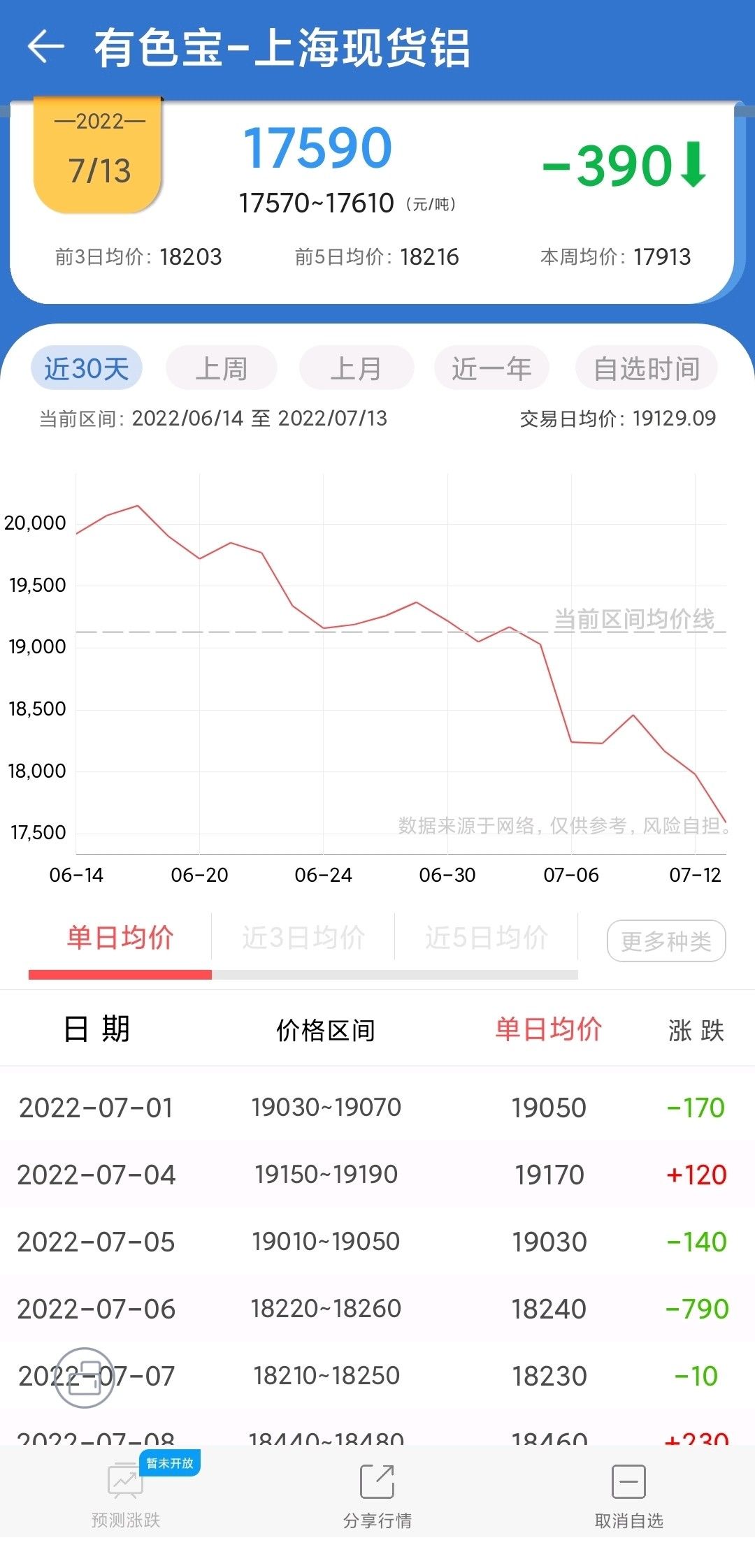The width and height of the screenshot is (755, 1568).
Task: Show the 近一年 price range
Action: tap(491, 368)
